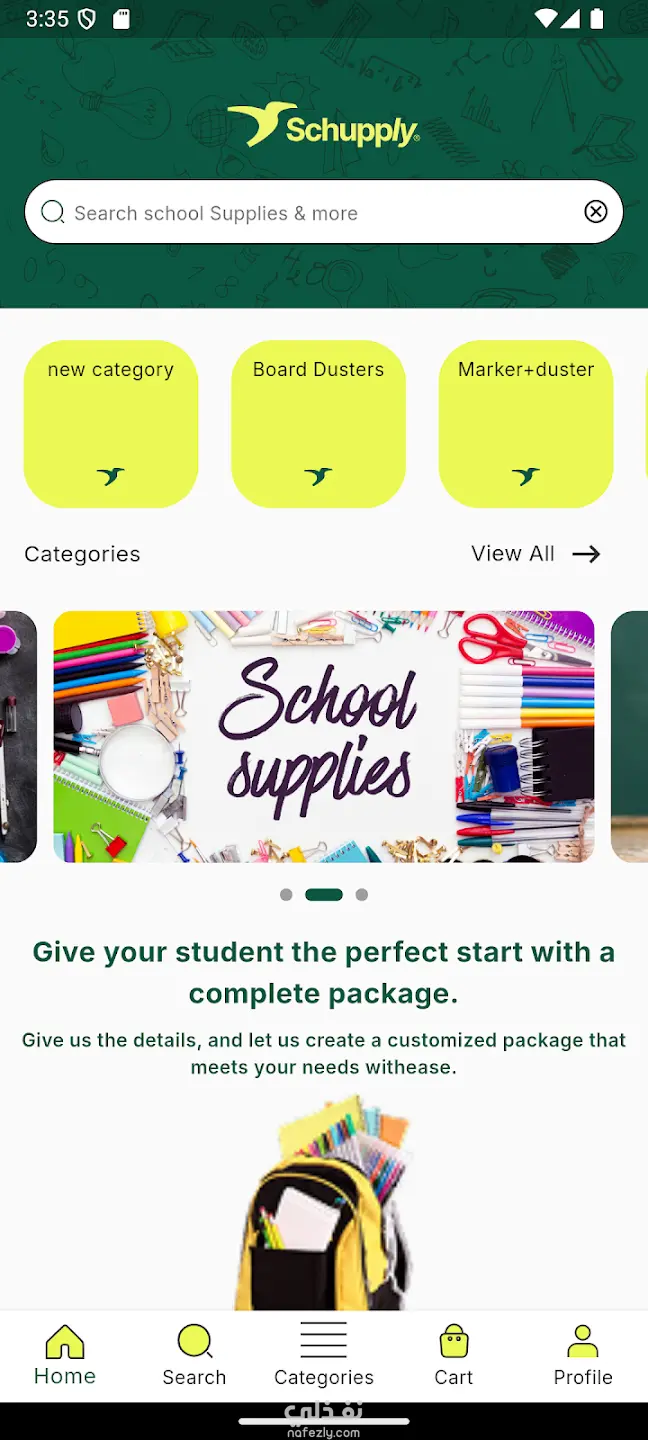This screenshot has height=1440, width=648.
Task: Switch to the Categories tab
Action: click(x=324, y=1356)
